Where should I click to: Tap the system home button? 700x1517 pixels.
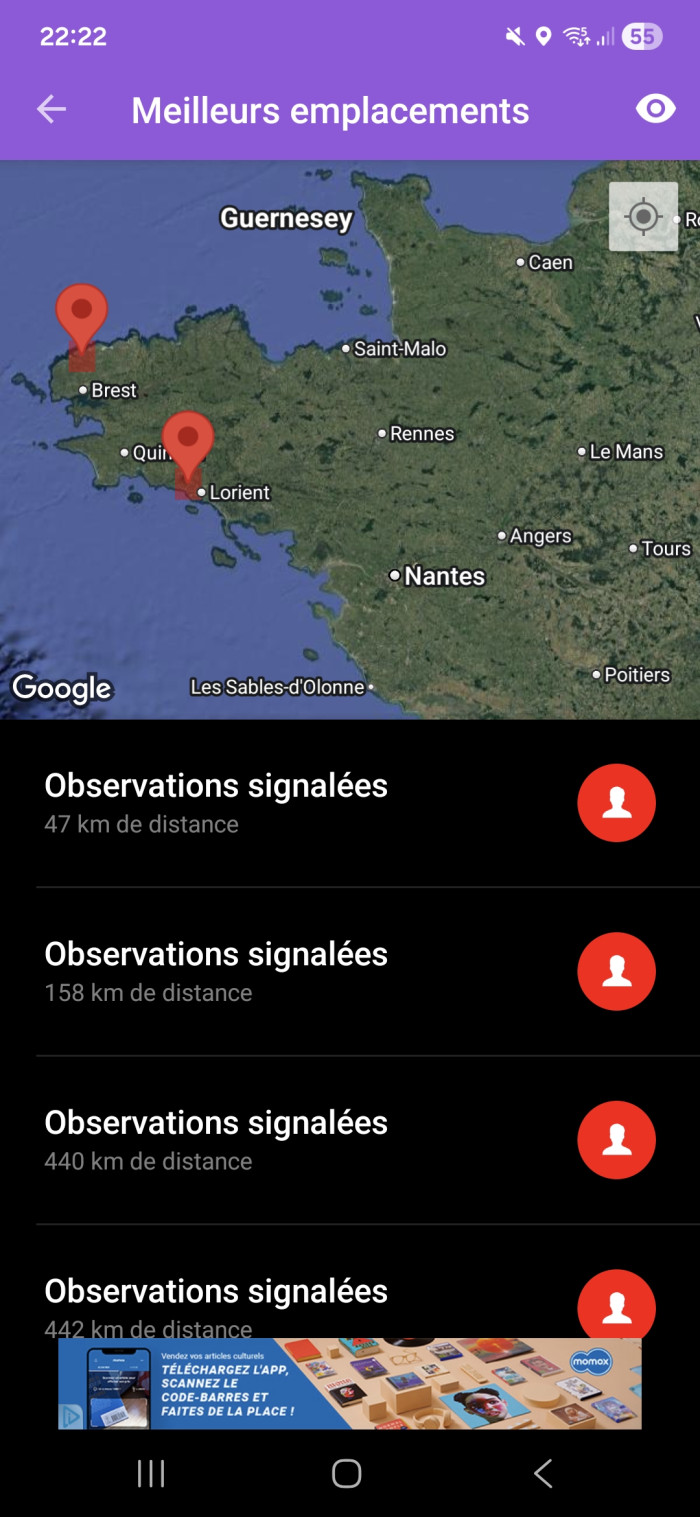(347, 1473)
